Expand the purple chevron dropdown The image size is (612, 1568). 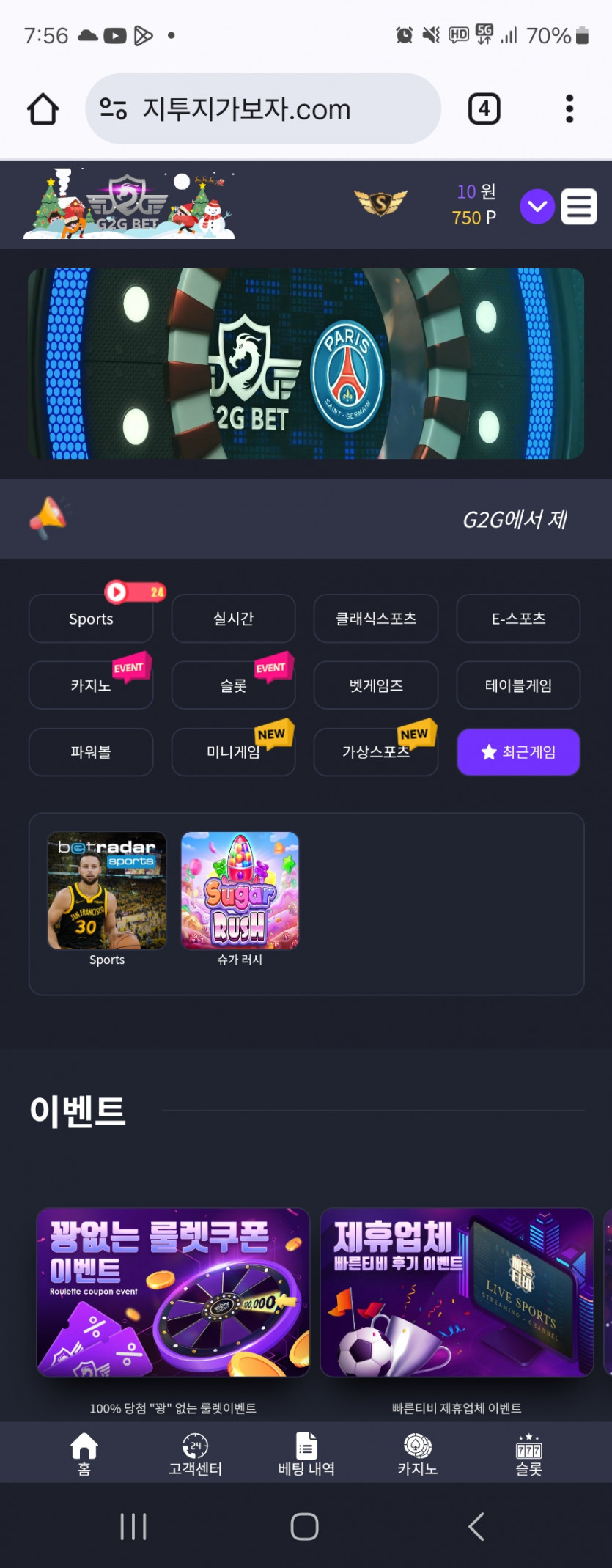point(537,207)
